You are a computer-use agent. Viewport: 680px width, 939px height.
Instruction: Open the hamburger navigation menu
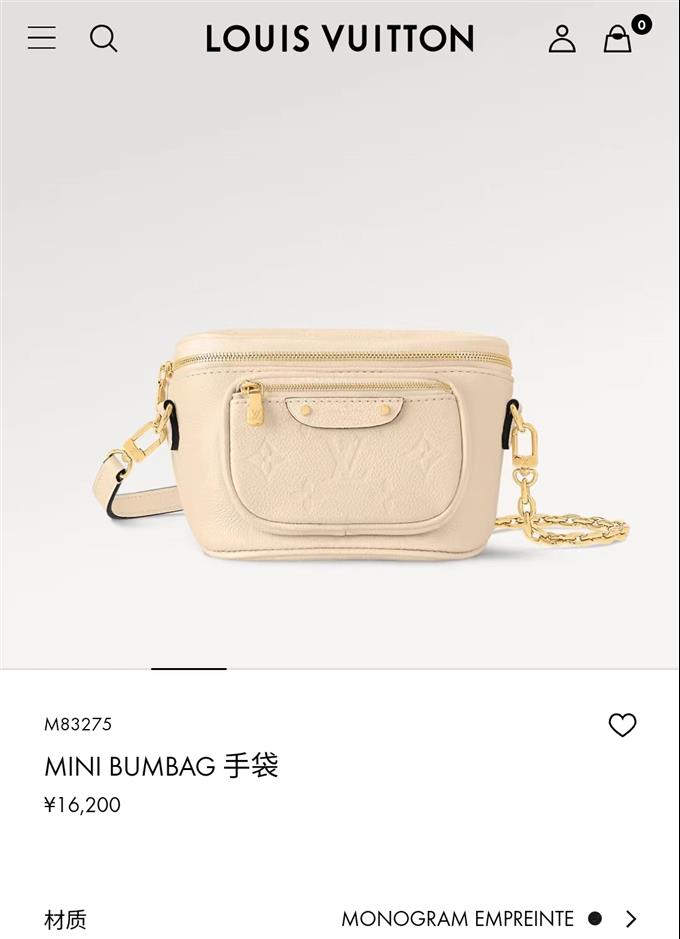click(x=42, y=38)
